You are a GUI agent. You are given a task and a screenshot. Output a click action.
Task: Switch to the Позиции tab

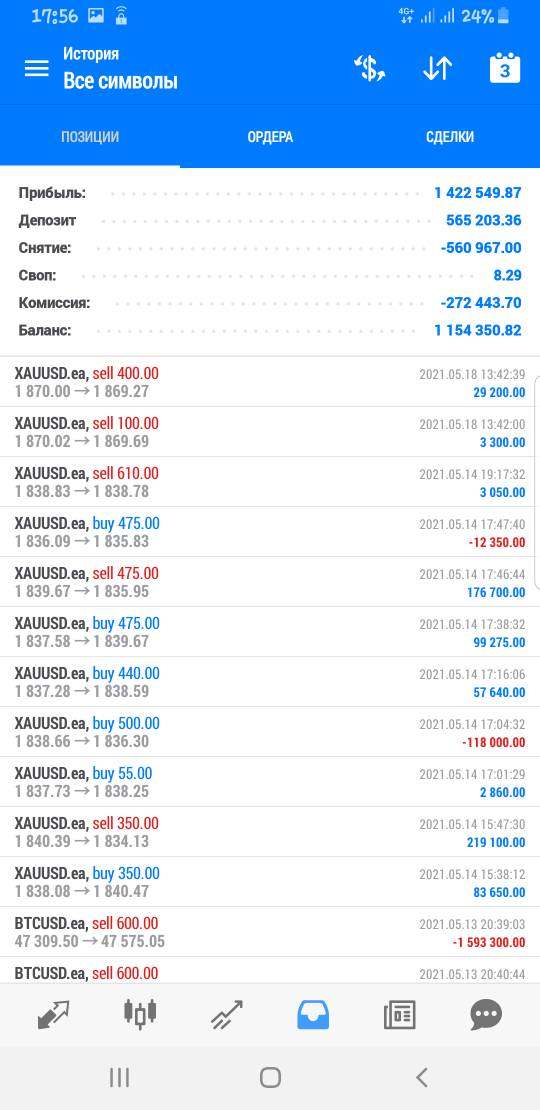(90, 137)
